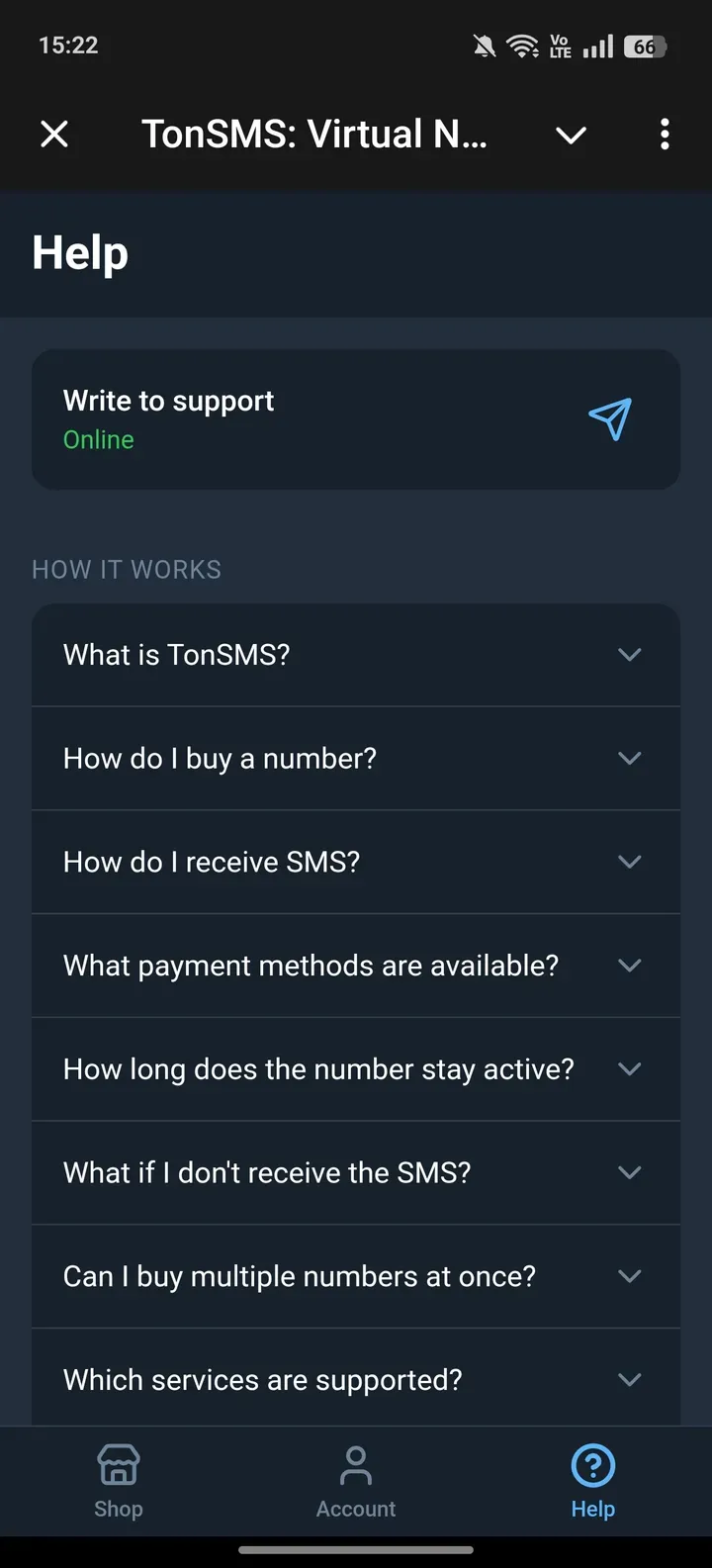
Task: Collapse the mini app with the down chevron
Action: point(571,135)
